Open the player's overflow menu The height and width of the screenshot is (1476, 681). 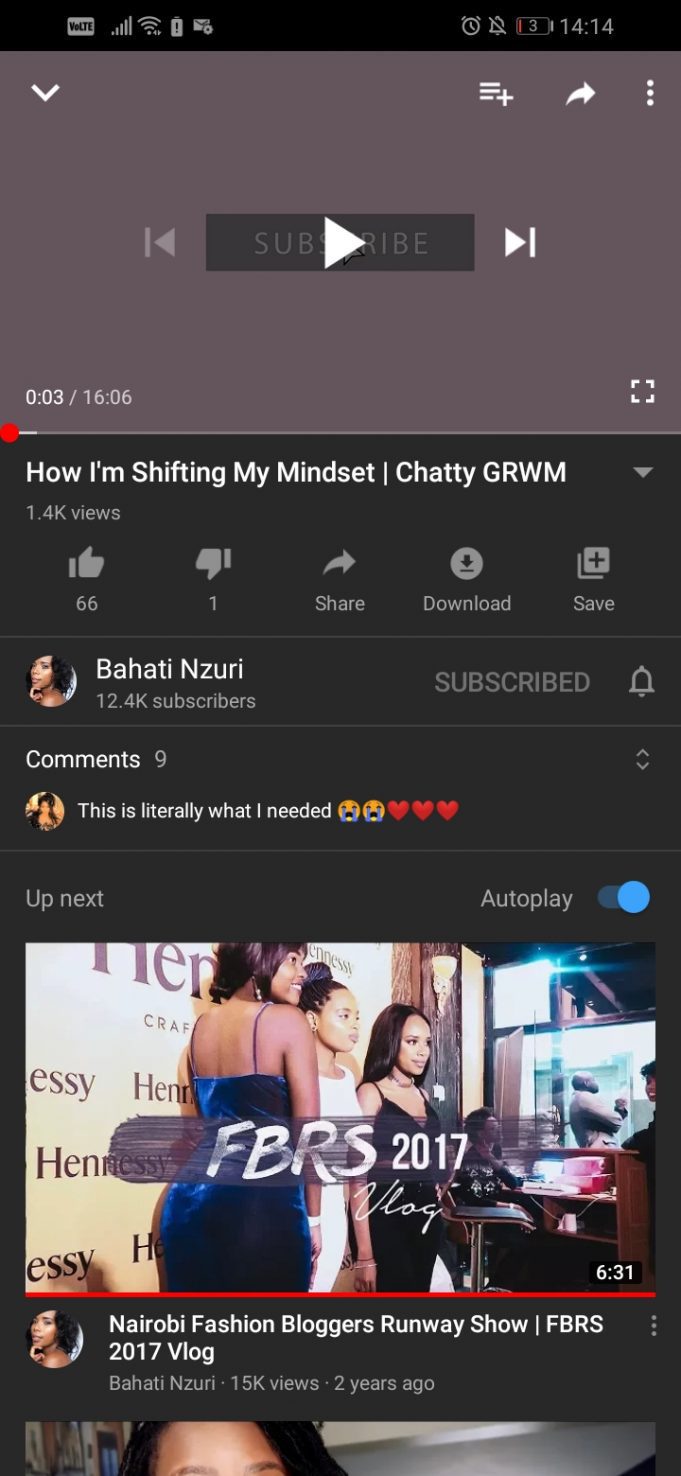click(x=650, y=93)
